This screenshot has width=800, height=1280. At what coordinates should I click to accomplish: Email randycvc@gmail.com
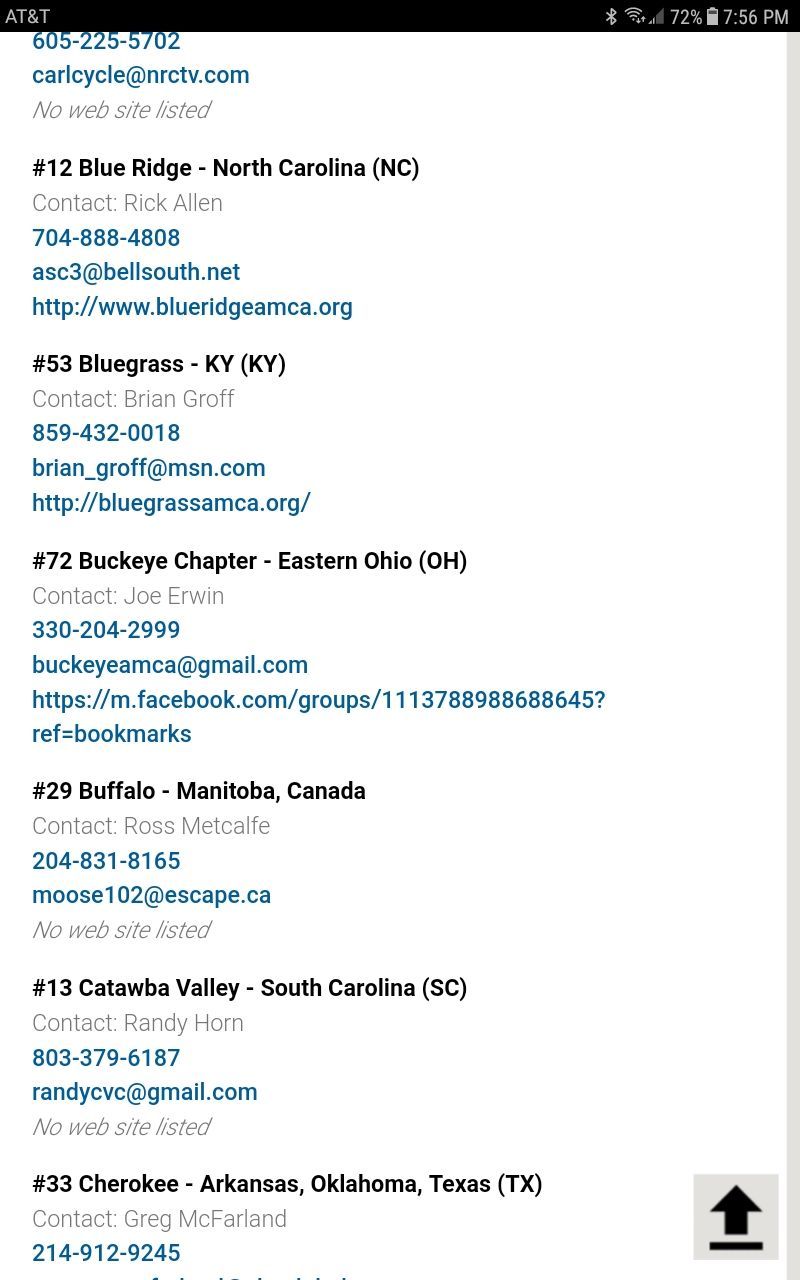145,1092
